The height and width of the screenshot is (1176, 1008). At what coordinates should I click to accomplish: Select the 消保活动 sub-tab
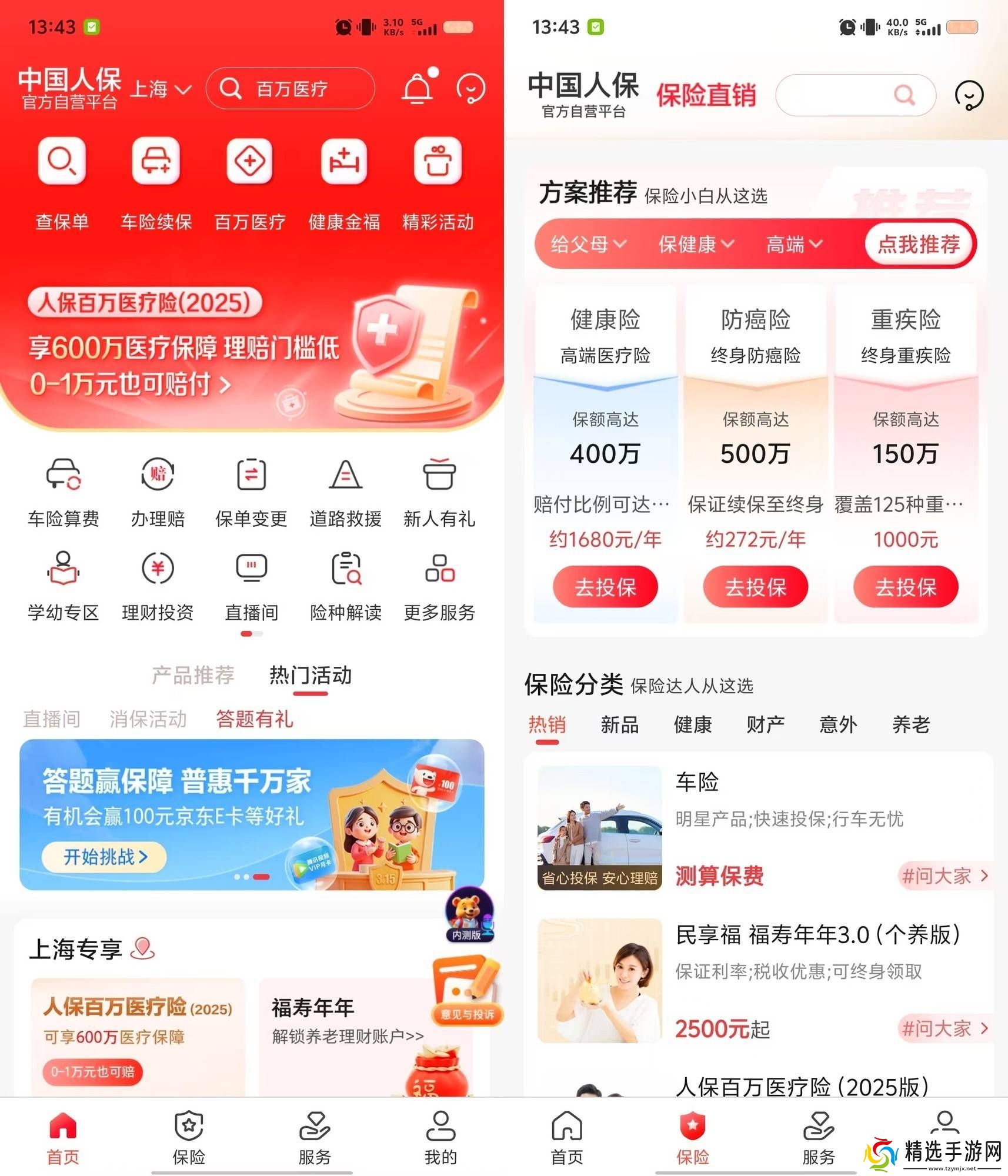tap(148, 719)
